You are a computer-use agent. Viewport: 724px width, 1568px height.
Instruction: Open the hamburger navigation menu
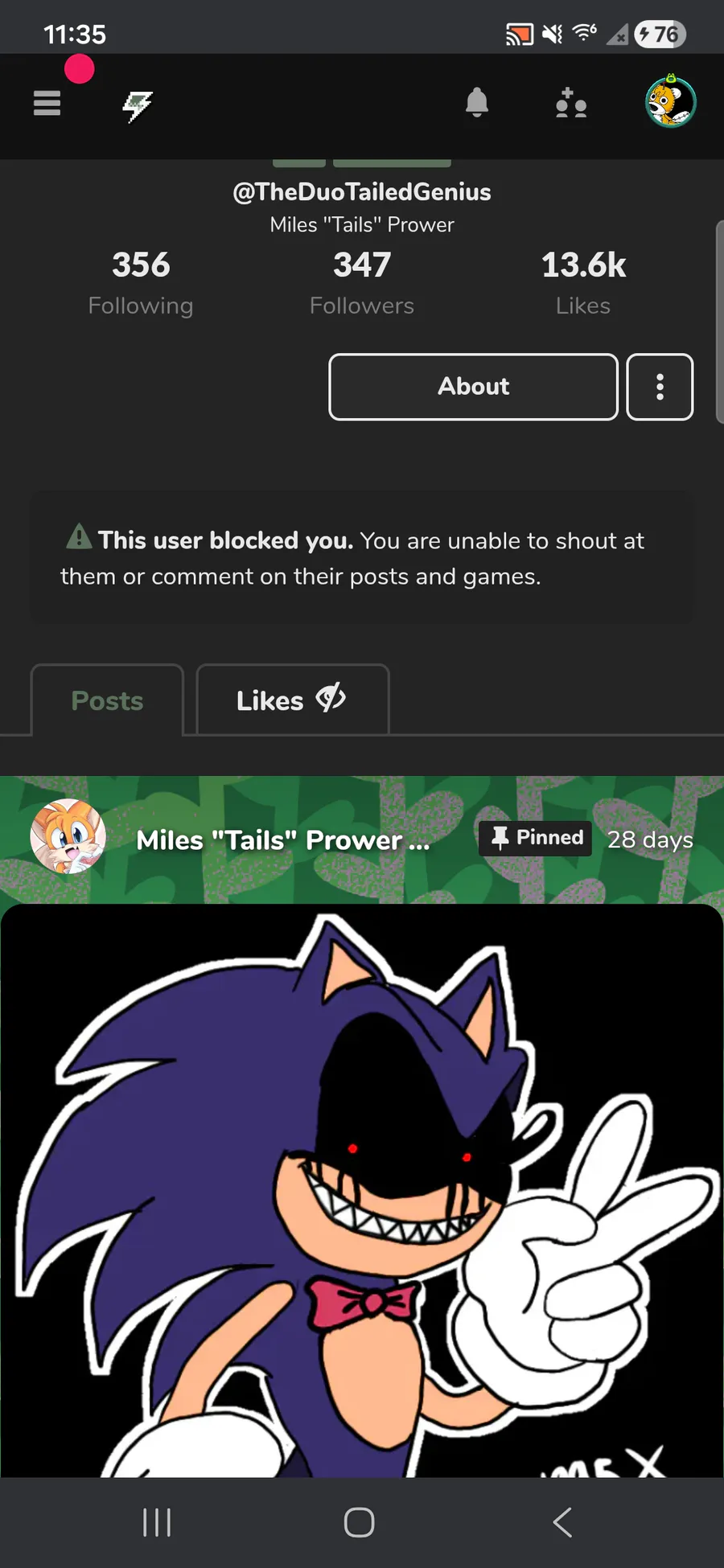(47, 103)
